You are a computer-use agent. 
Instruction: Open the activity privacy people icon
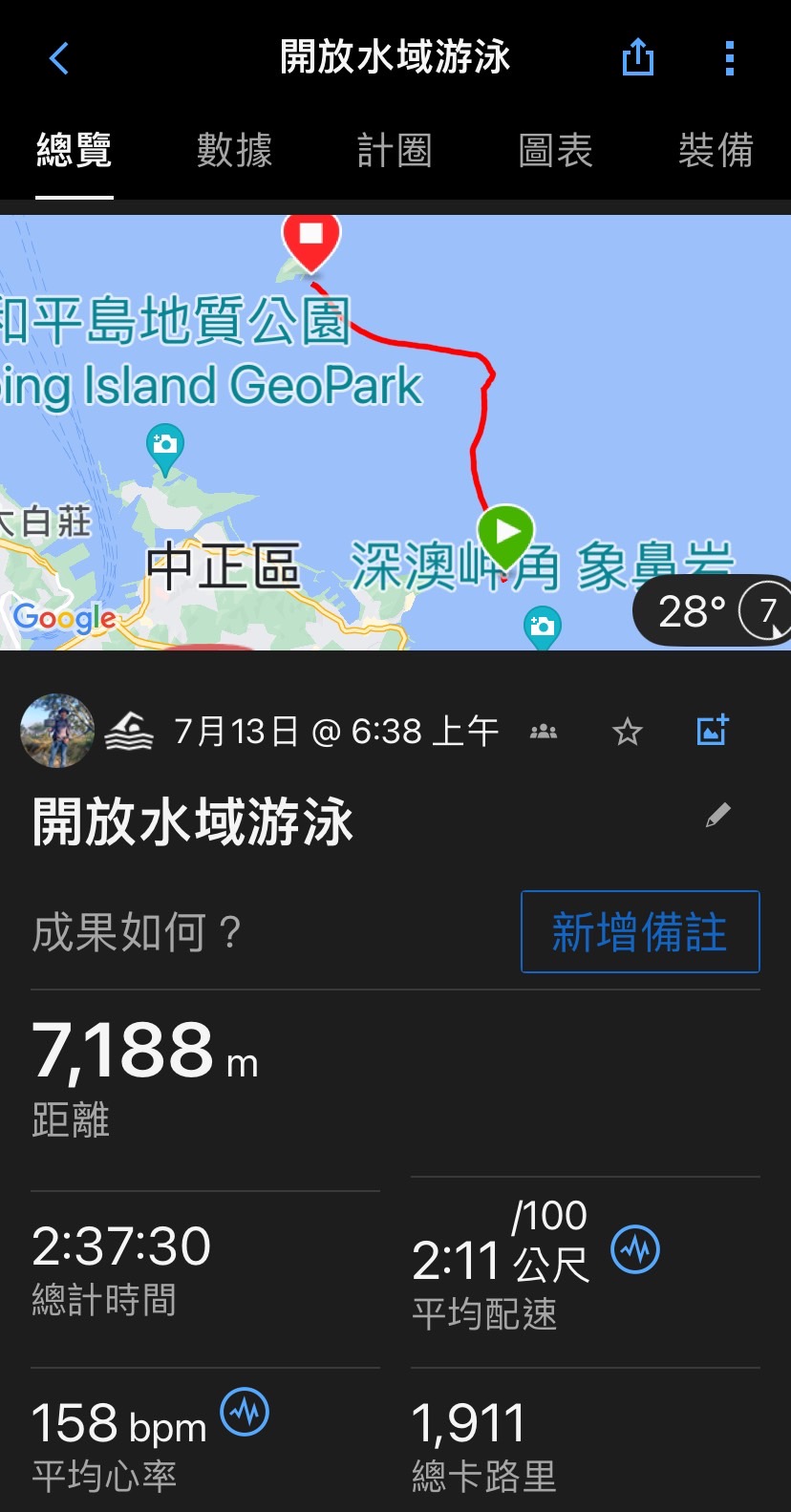544,732
